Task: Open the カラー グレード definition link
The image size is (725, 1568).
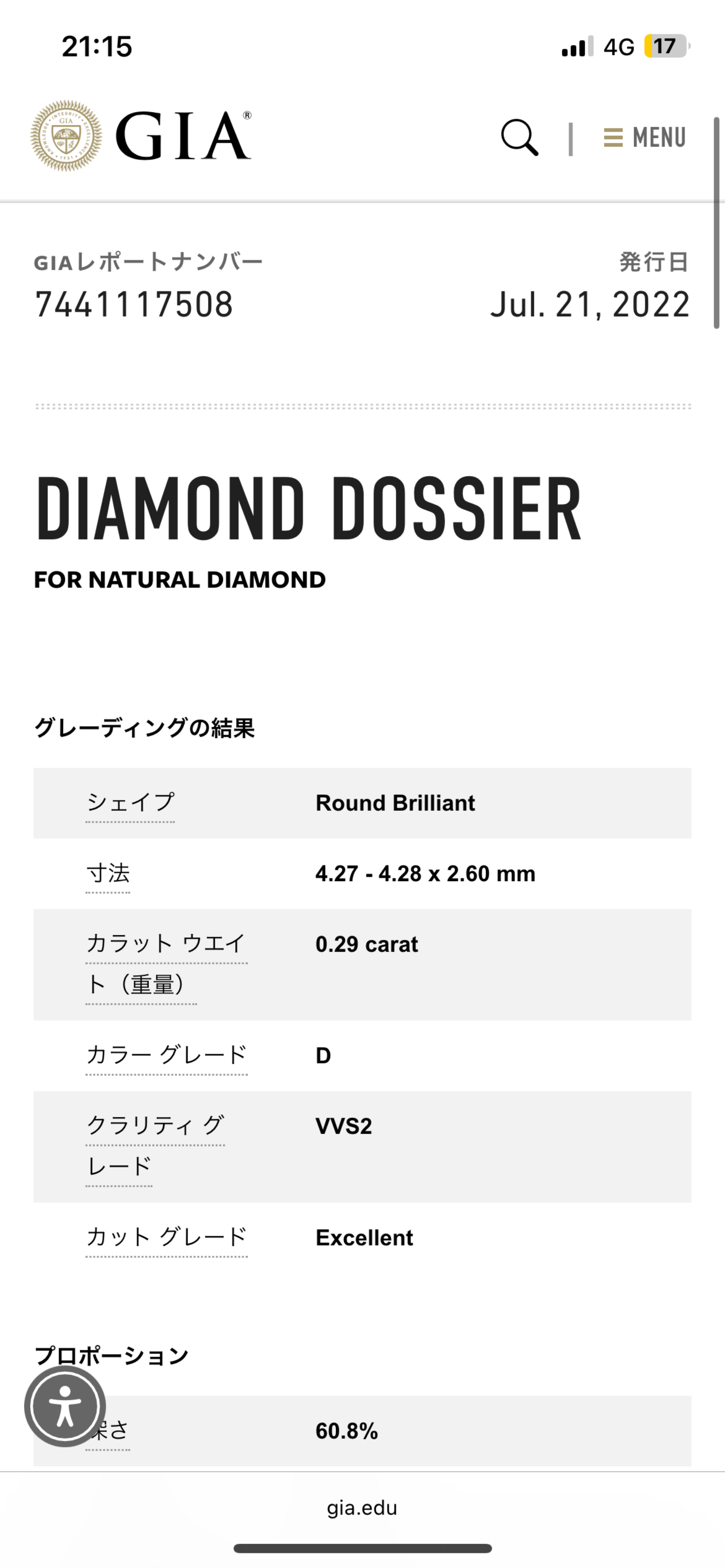Action: tap(166, 1055)
